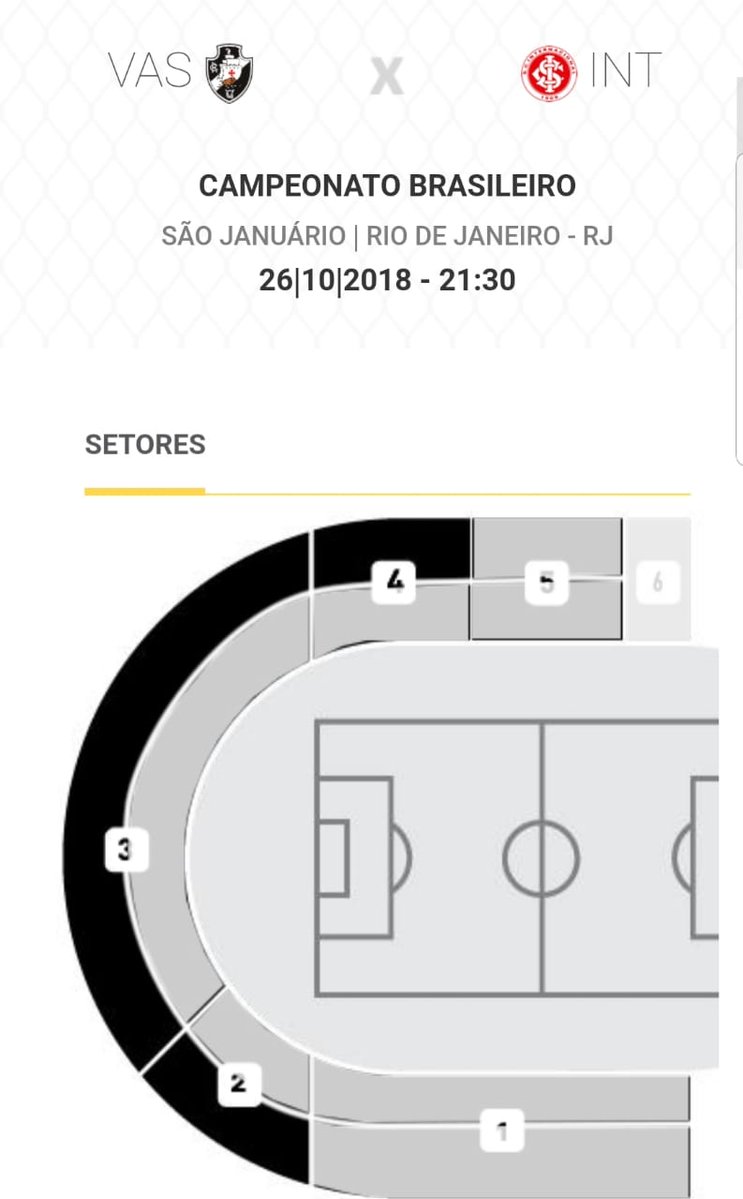Select stadium sector 2
This screenshot has width=743, height=1199.
pos(238,1083)
